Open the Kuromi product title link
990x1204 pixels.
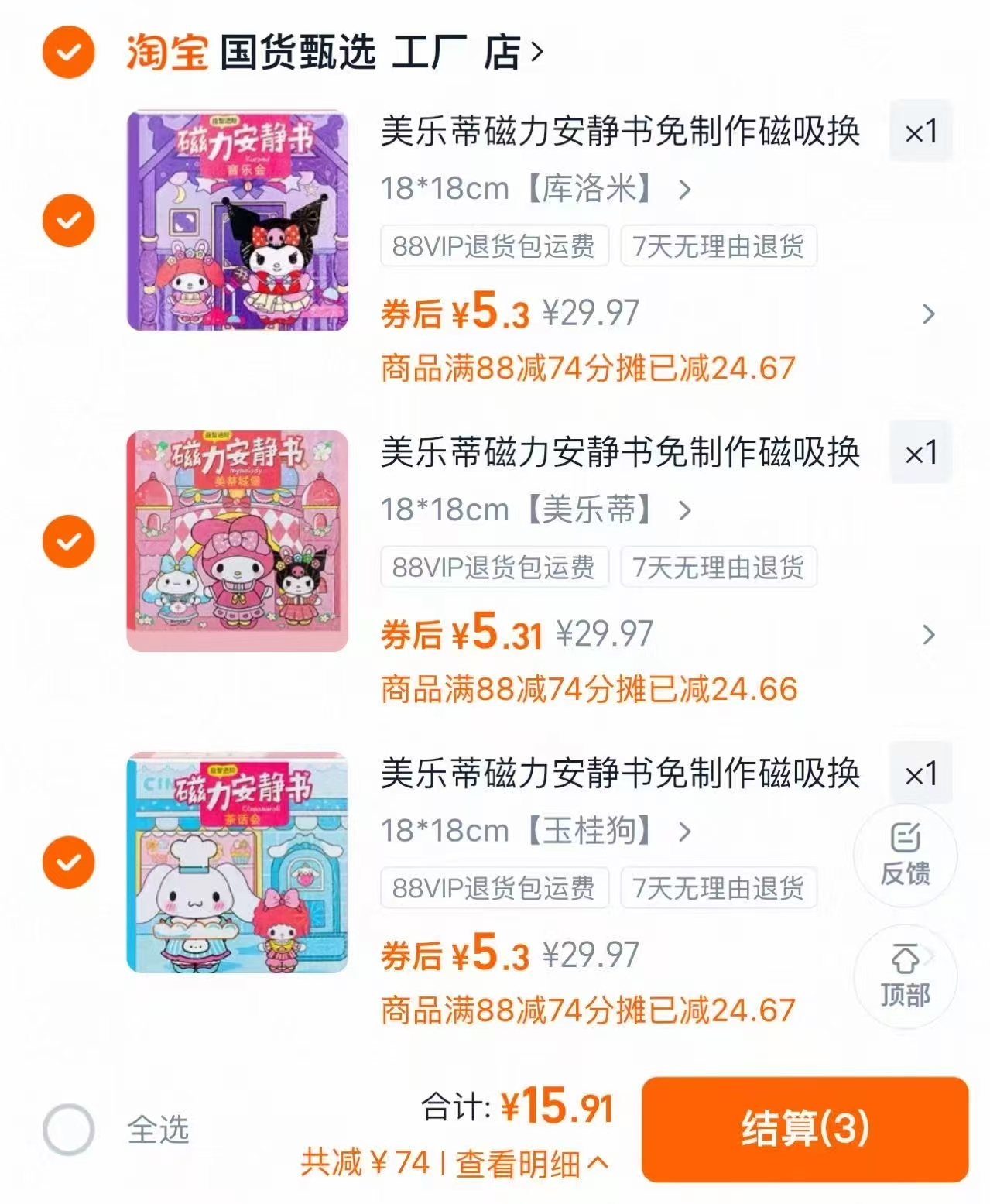(x=619, y=132)
